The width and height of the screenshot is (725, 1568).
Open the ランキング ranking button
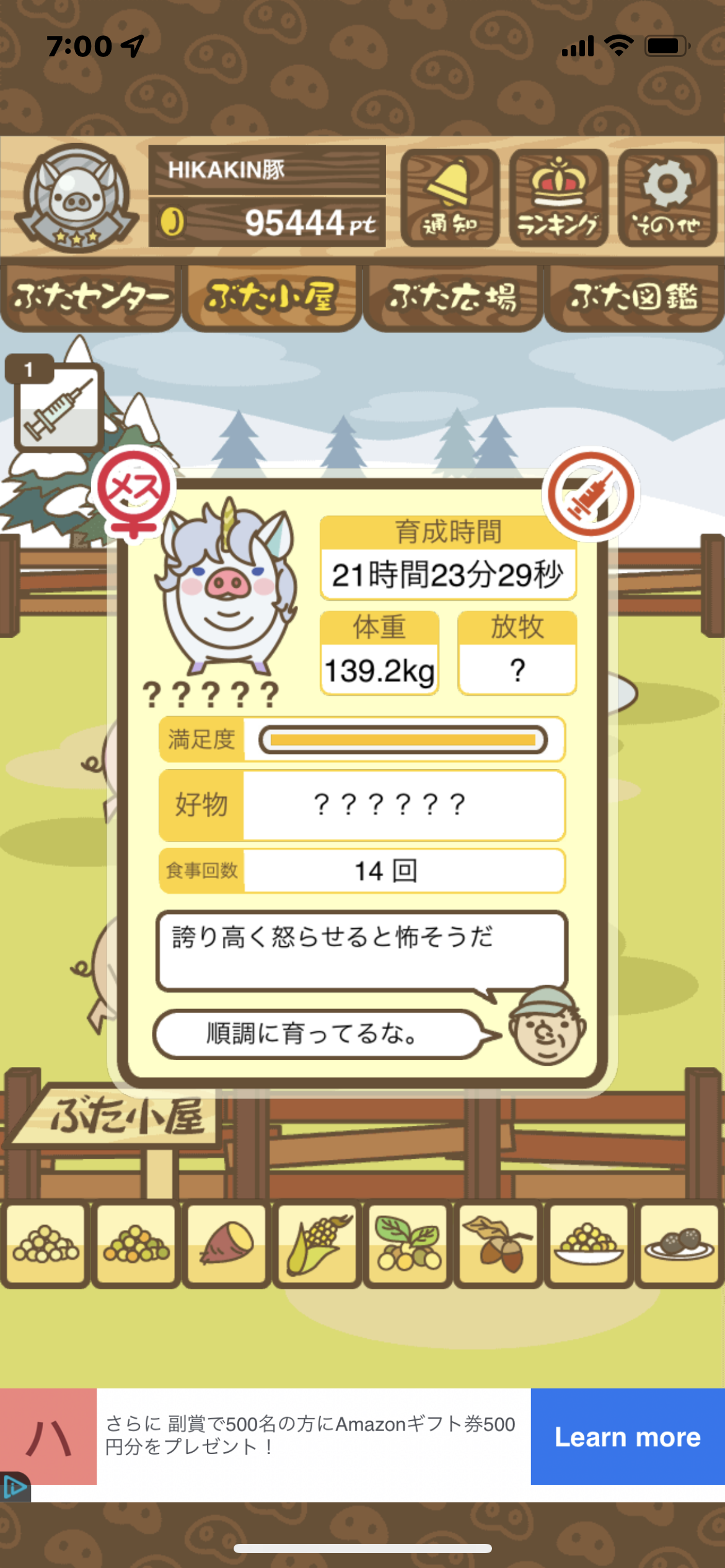[x=558, y=198]
